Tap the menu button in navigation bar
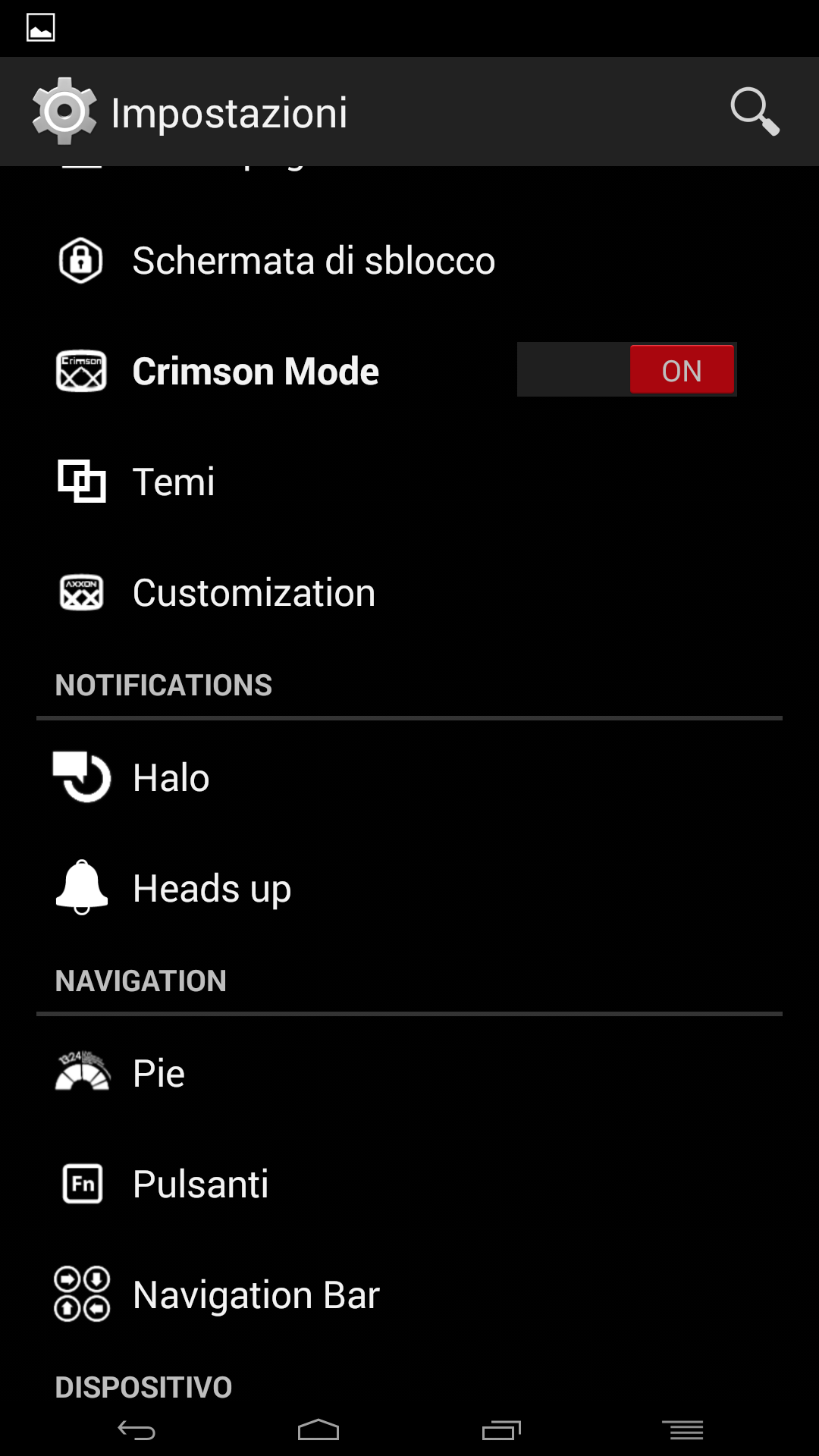Viewport: 819px width, 1456px height. tap(682, 1430)
